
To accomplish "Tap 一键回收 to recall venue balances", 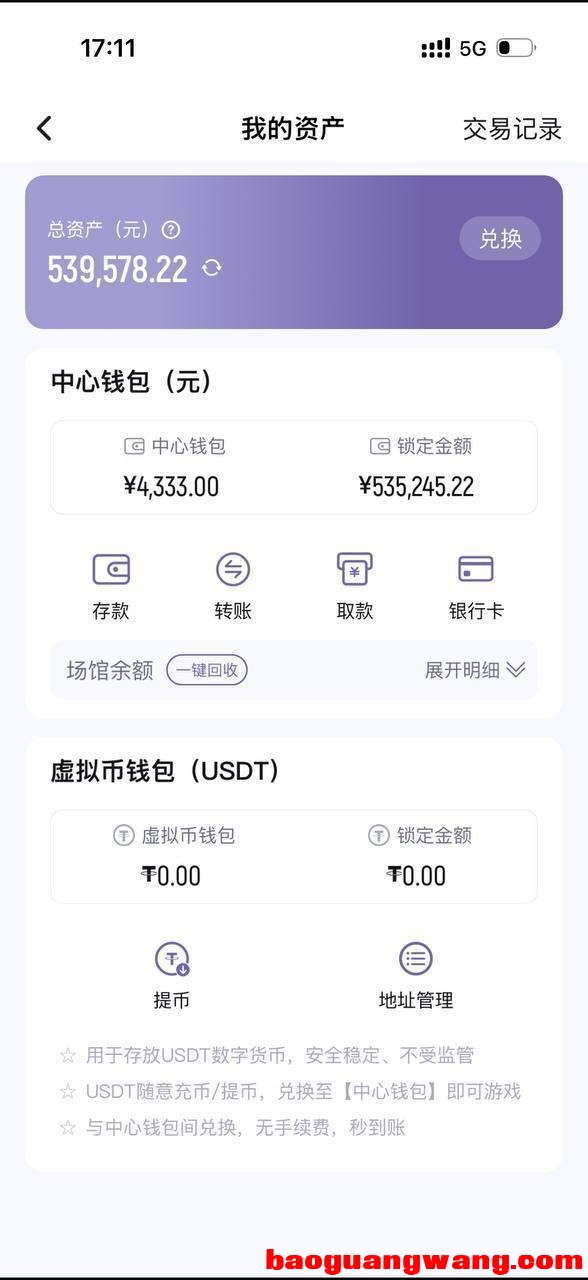I will coord(207,670).
